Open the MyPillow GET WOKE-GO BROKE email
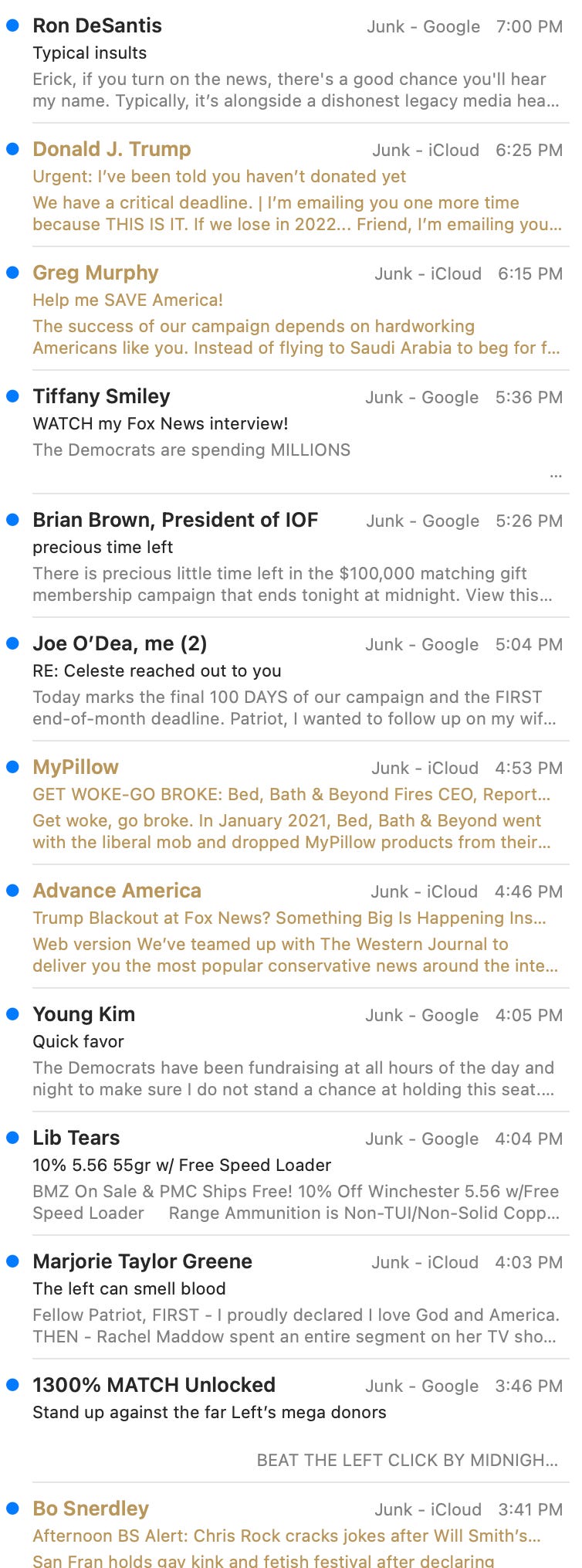 pos(293,803)
